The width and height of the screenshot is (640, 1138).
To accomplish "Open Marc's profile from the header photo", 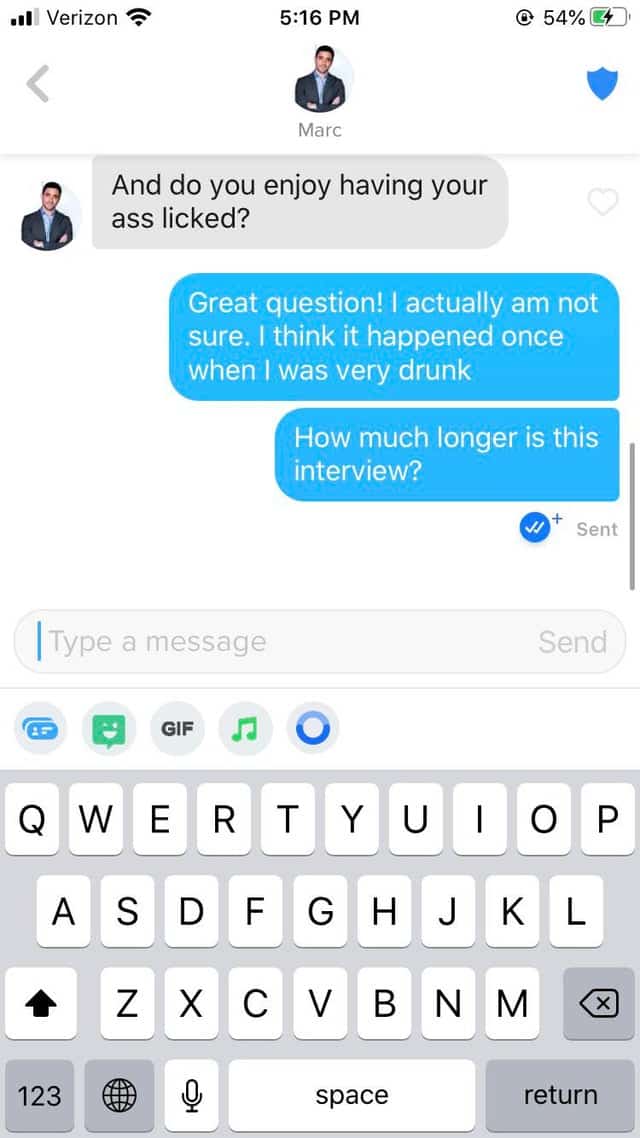I will 320,80.
